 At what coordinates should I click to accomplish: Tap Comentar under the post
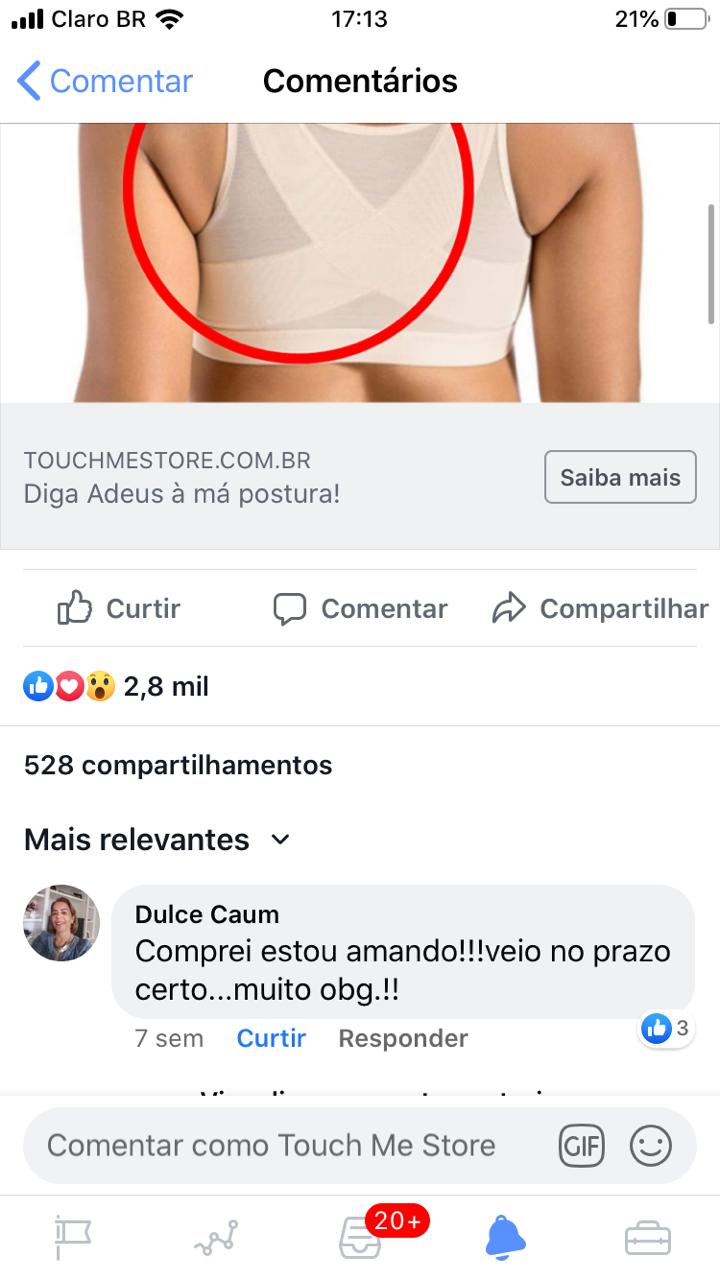(x=360, y=608)
